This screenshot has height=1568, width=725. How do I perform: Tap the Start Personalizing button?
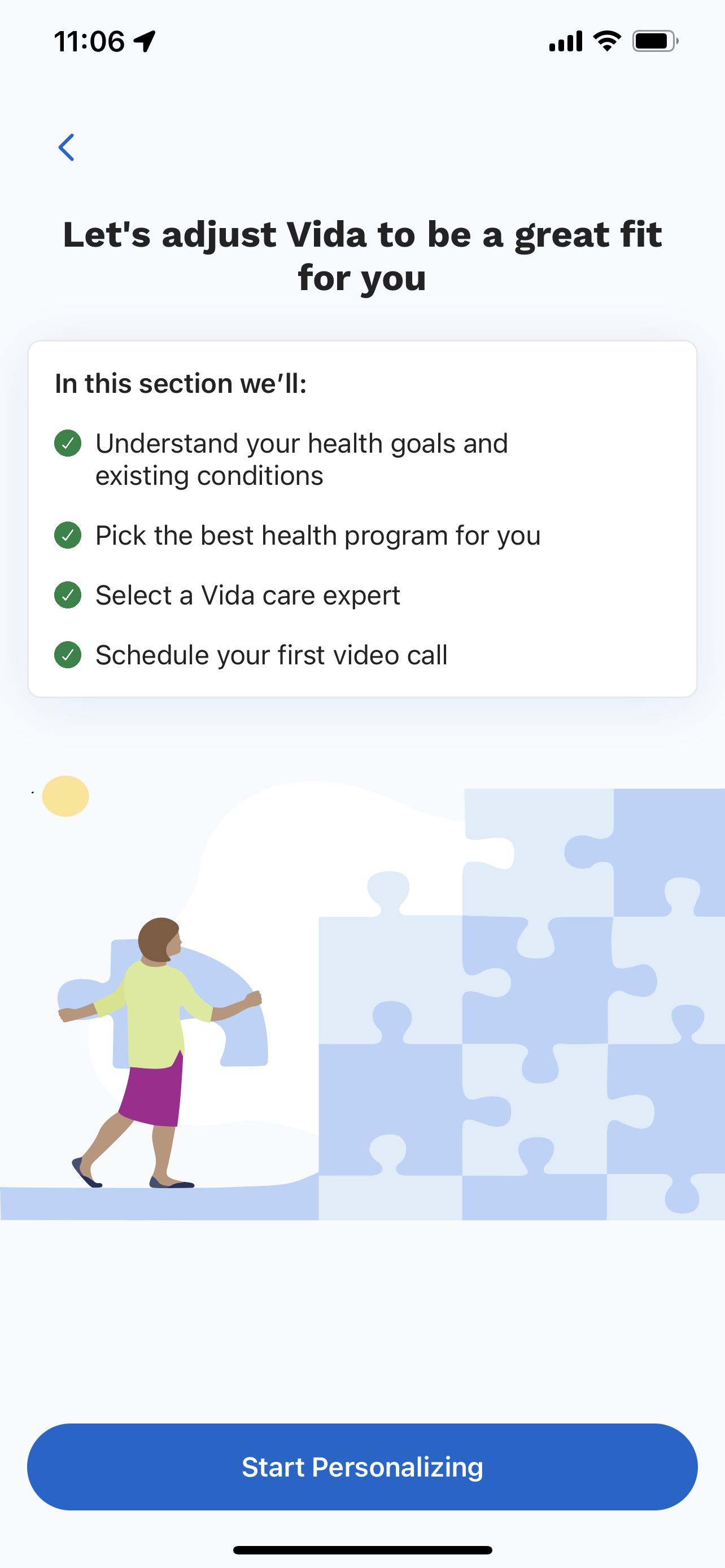(362, 1467)
